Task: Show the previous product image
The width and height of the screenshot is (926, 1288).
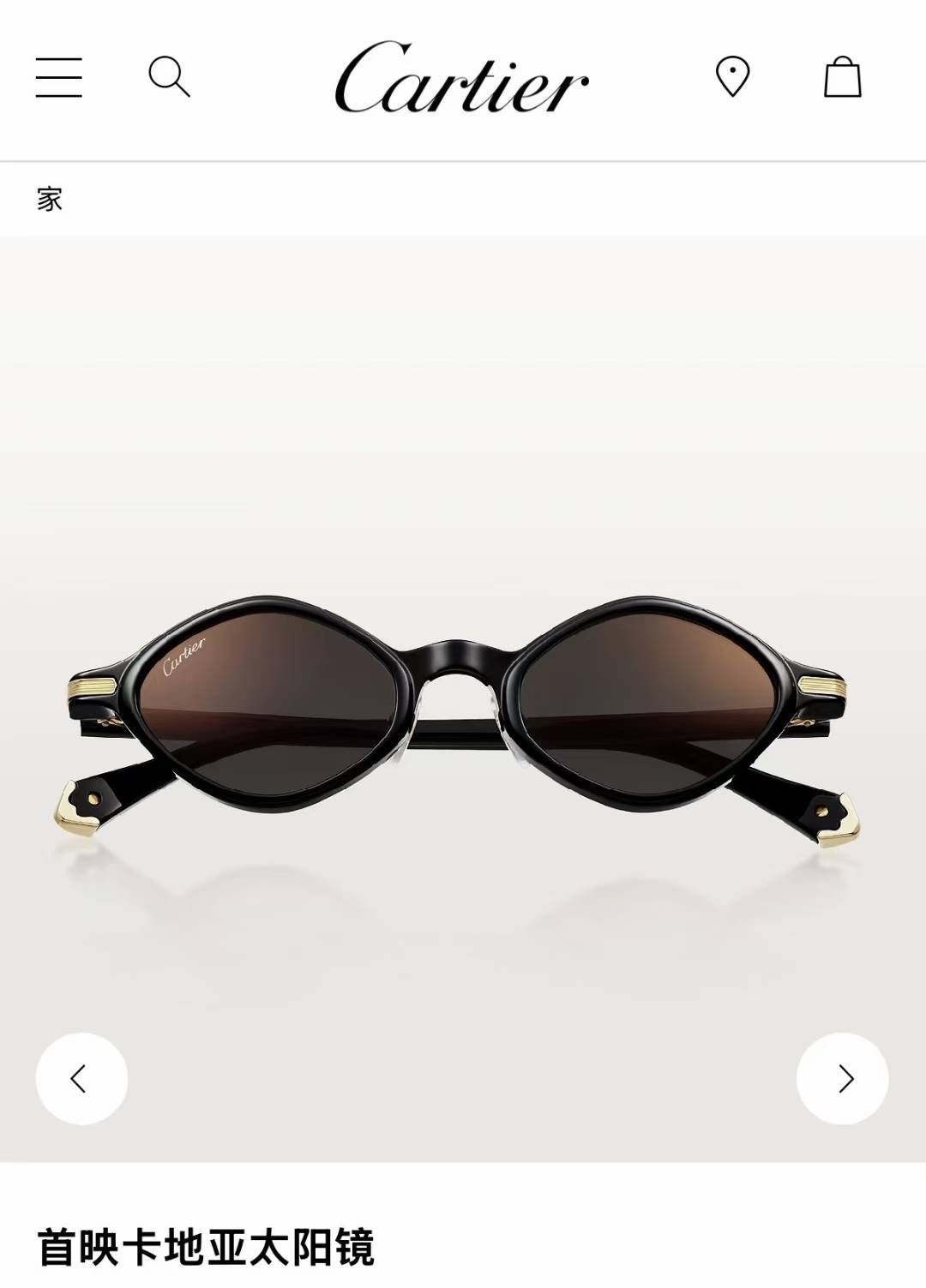Action: pyautogui.click(x=81, y=1078)
